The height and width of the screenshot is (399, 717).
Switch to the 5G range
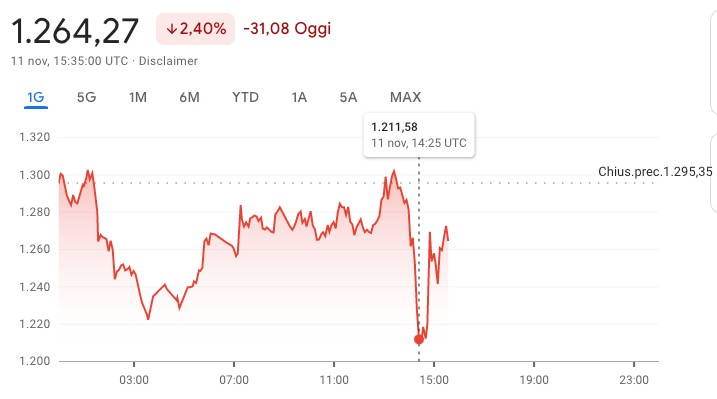[86, 97]
